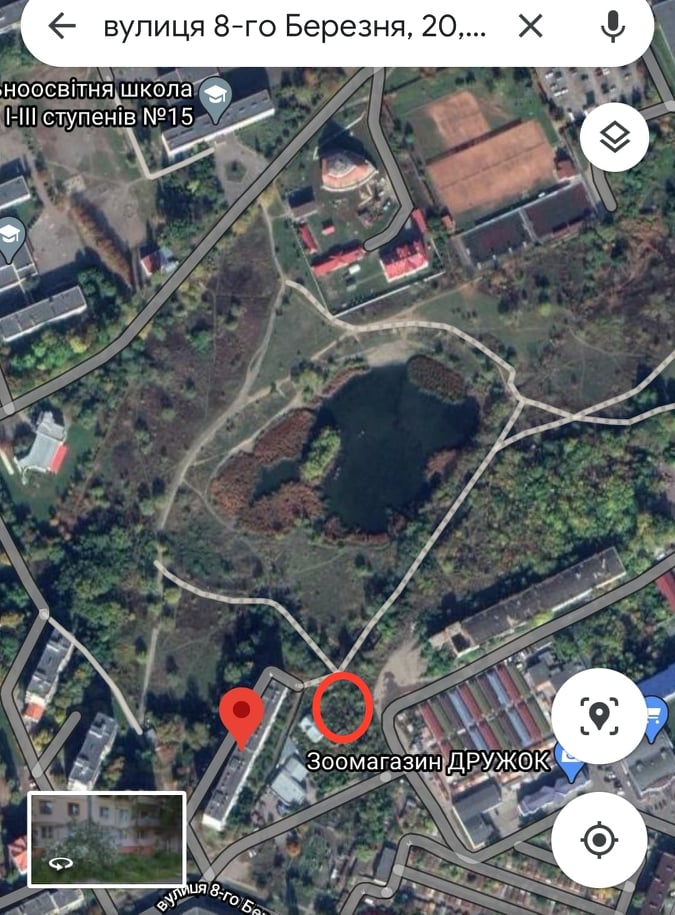Clear the searched address
Viewport: 675px width, 915px height.
pyautogui.click(x=531, y=27)
